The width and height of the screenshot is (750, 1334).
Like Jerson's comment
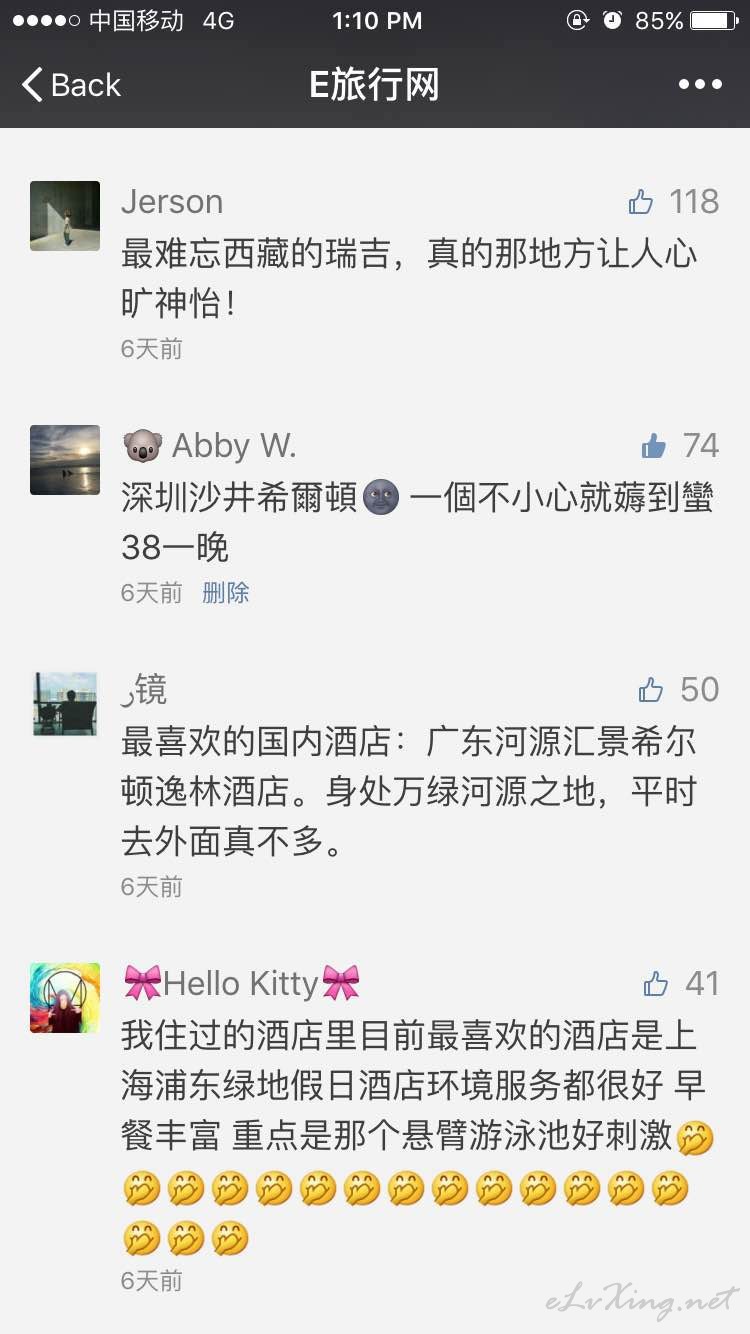641,203
